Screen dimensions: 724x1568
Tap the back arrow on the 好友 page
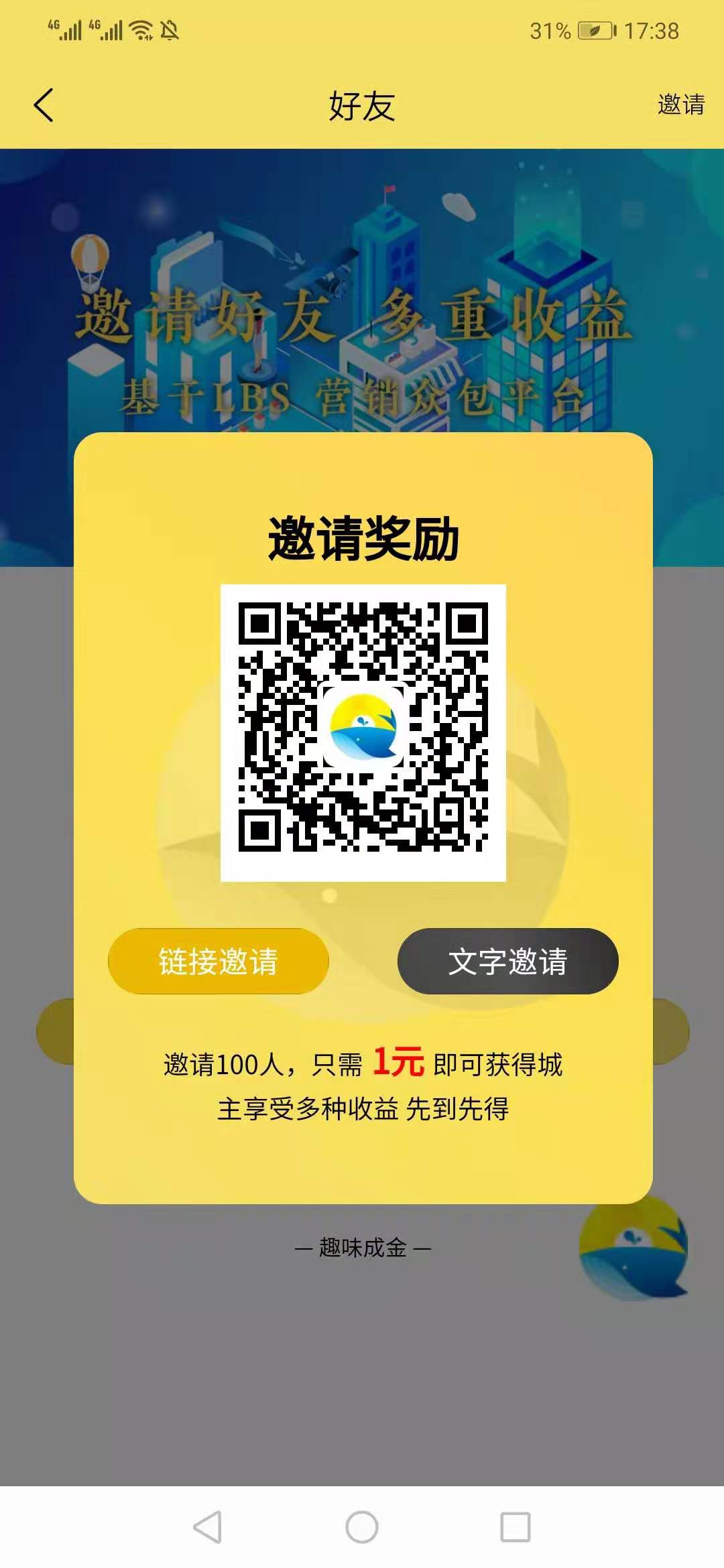[43, 105]
